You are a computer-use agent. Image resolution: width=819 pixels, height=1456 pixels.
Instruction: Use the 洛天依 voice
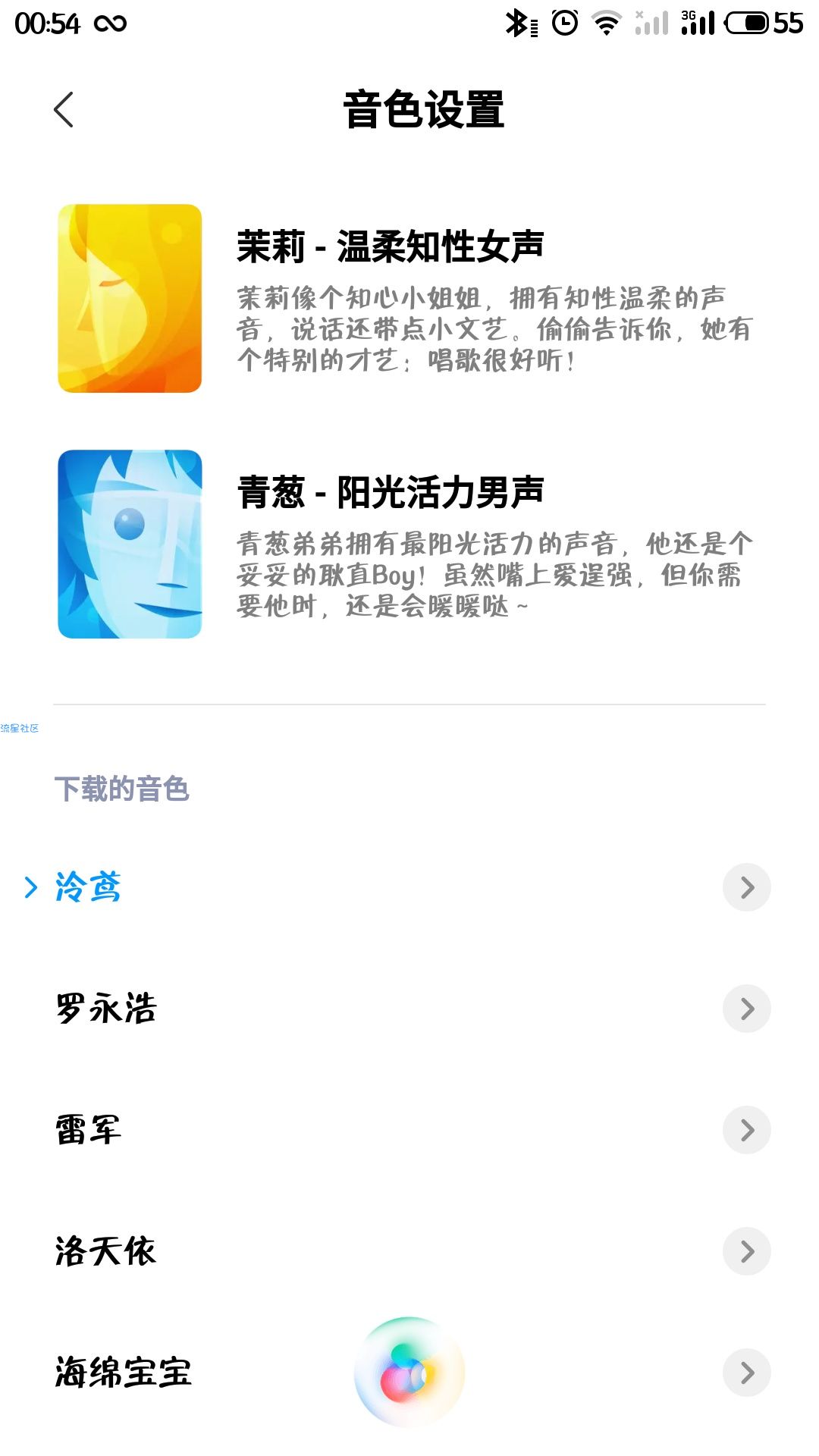coord(106,1251)
